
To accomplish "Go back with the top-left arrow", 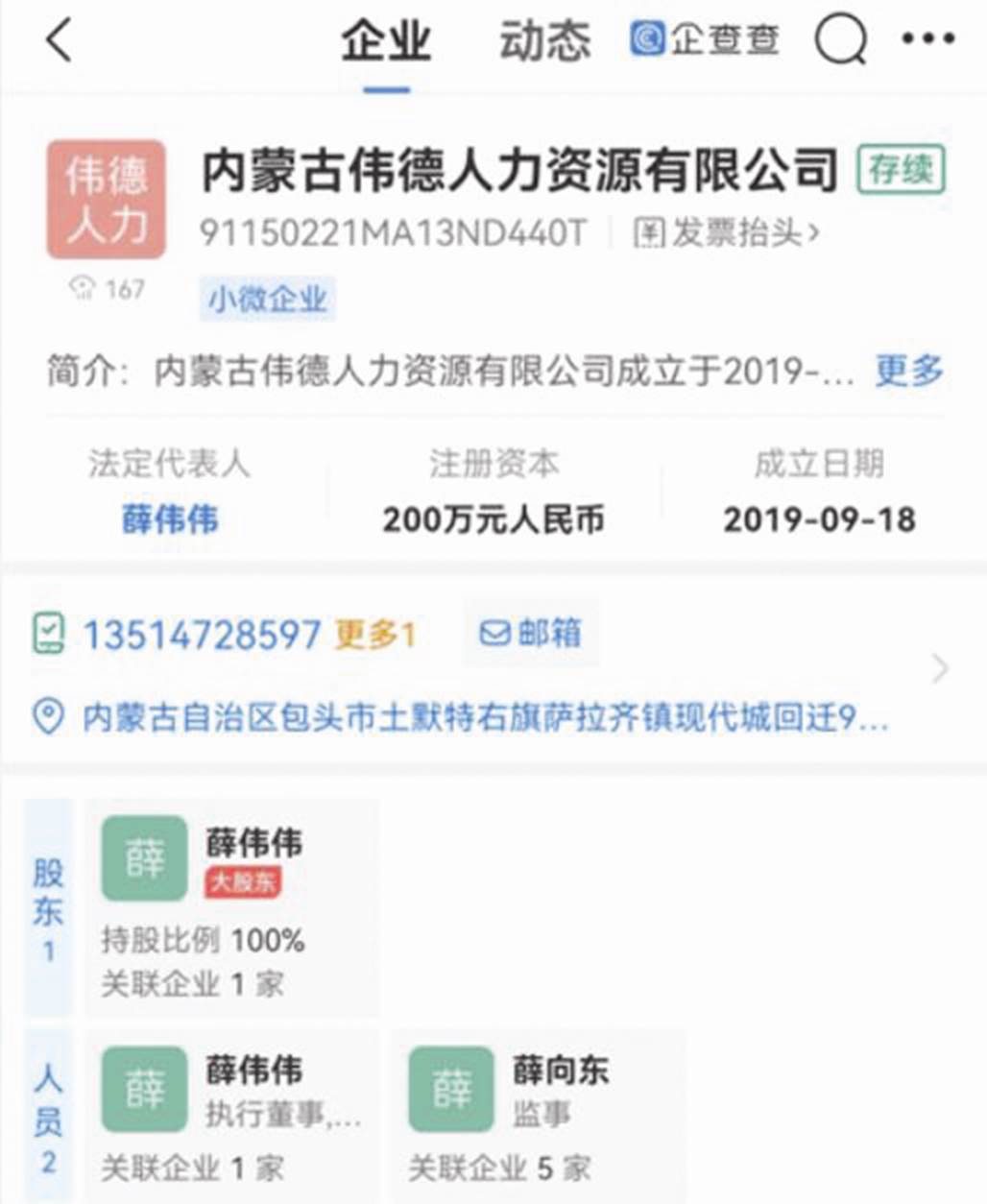I will [x=60, y=41].
